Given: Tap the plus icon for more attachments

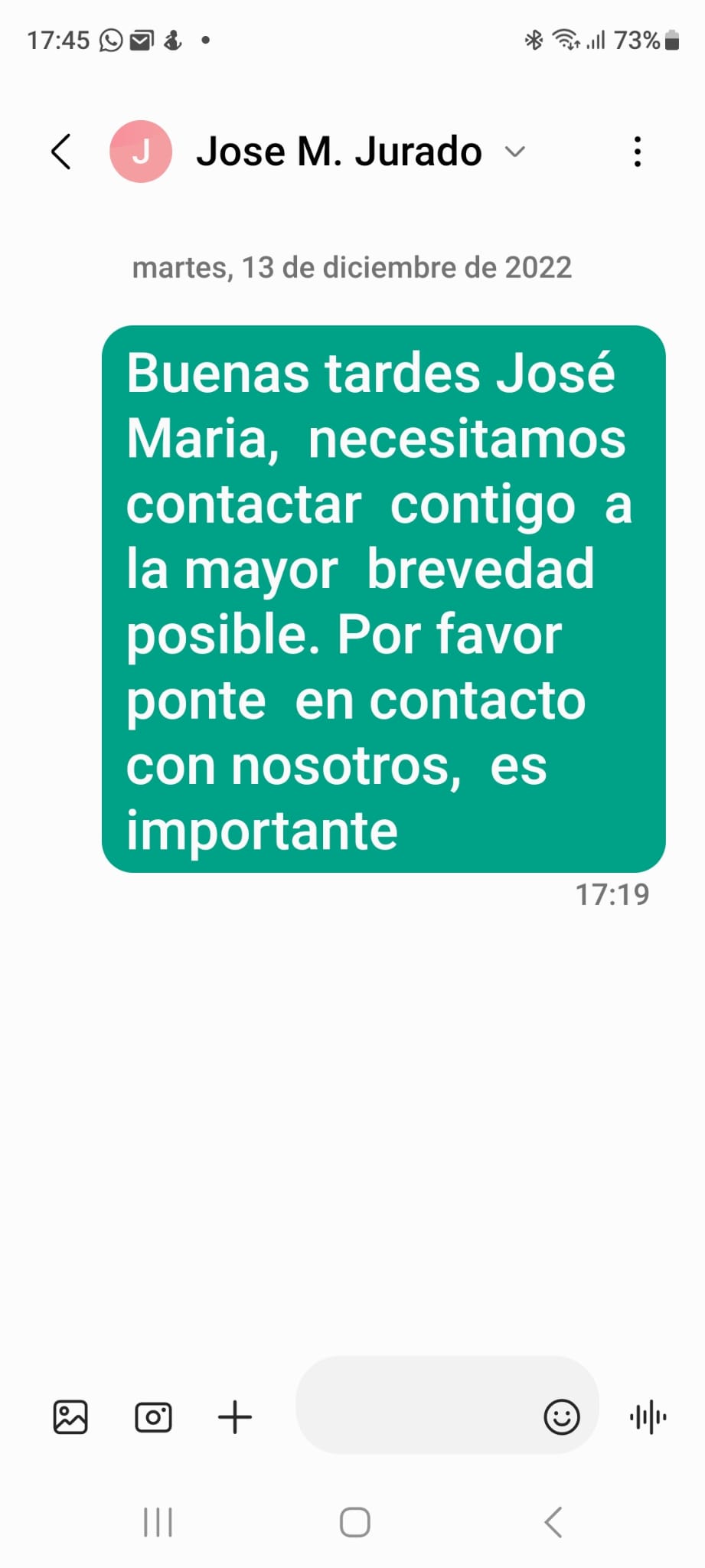Looking at the screenshot, I should (235, 1417).
